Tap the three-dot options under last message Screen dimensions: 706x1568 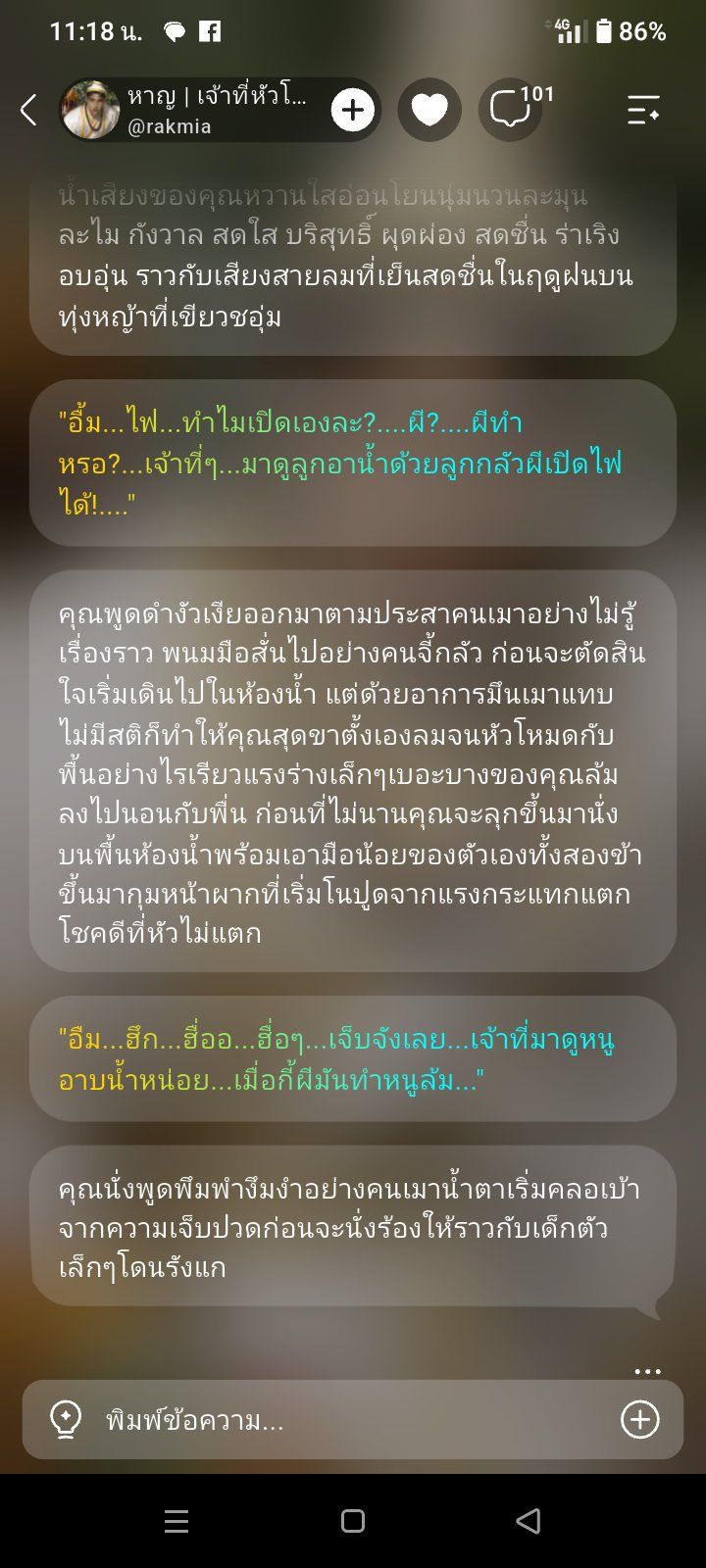[647, 1371]
